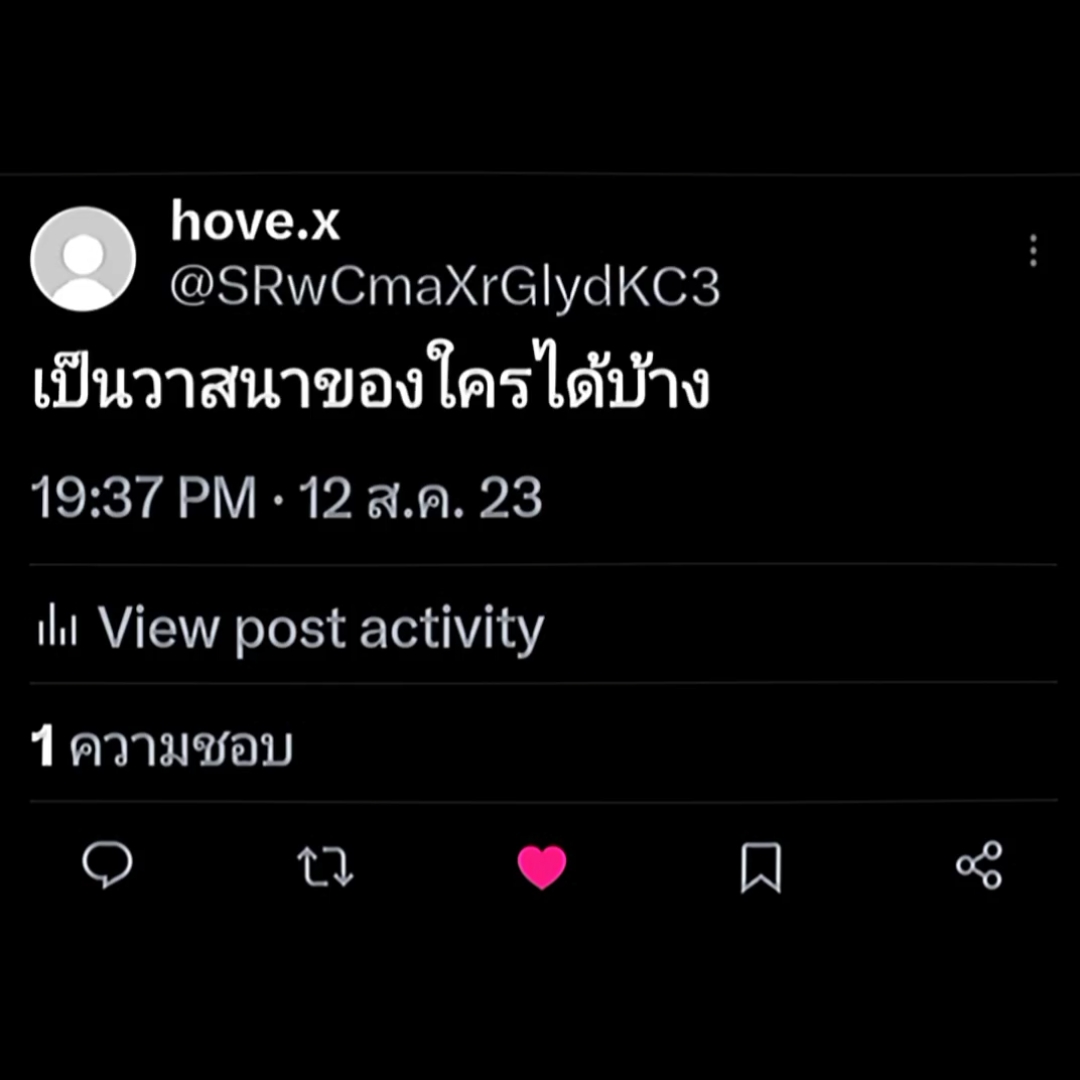Screen dimensions: 1080x1080
Task: View the 1 ความชอบ likes list
Action: coord(162,747)
